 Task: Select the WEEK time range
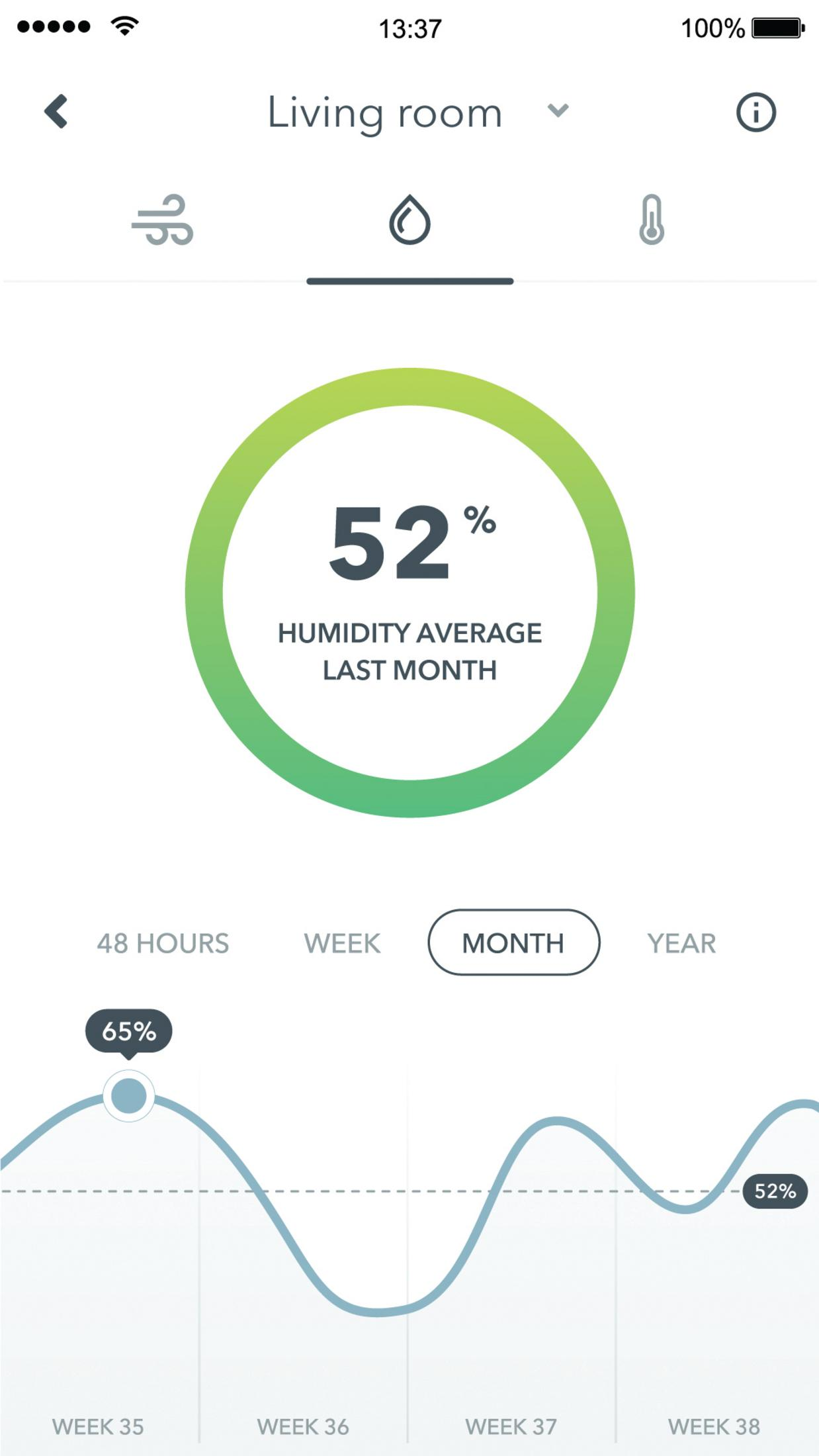[x=342, y=943]
